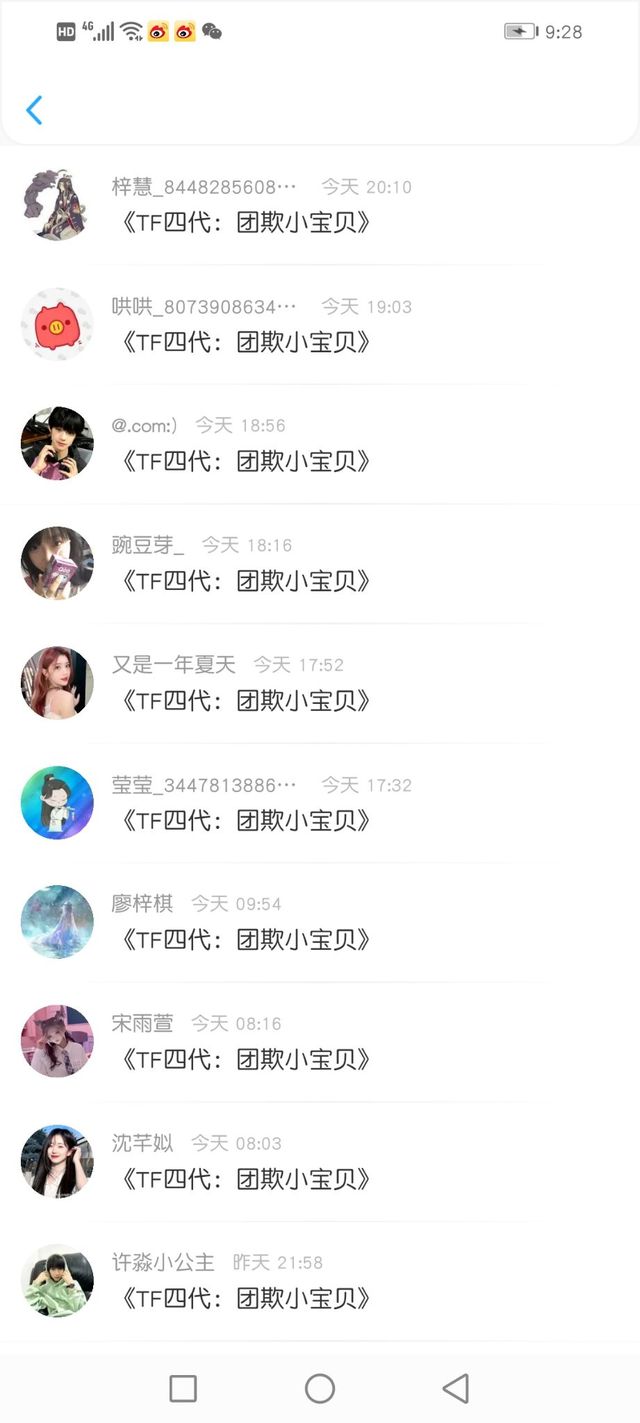Open the entry from 许淼小公主
The height and width of the screenshot is (1423, 640).
pos(320,1281)
